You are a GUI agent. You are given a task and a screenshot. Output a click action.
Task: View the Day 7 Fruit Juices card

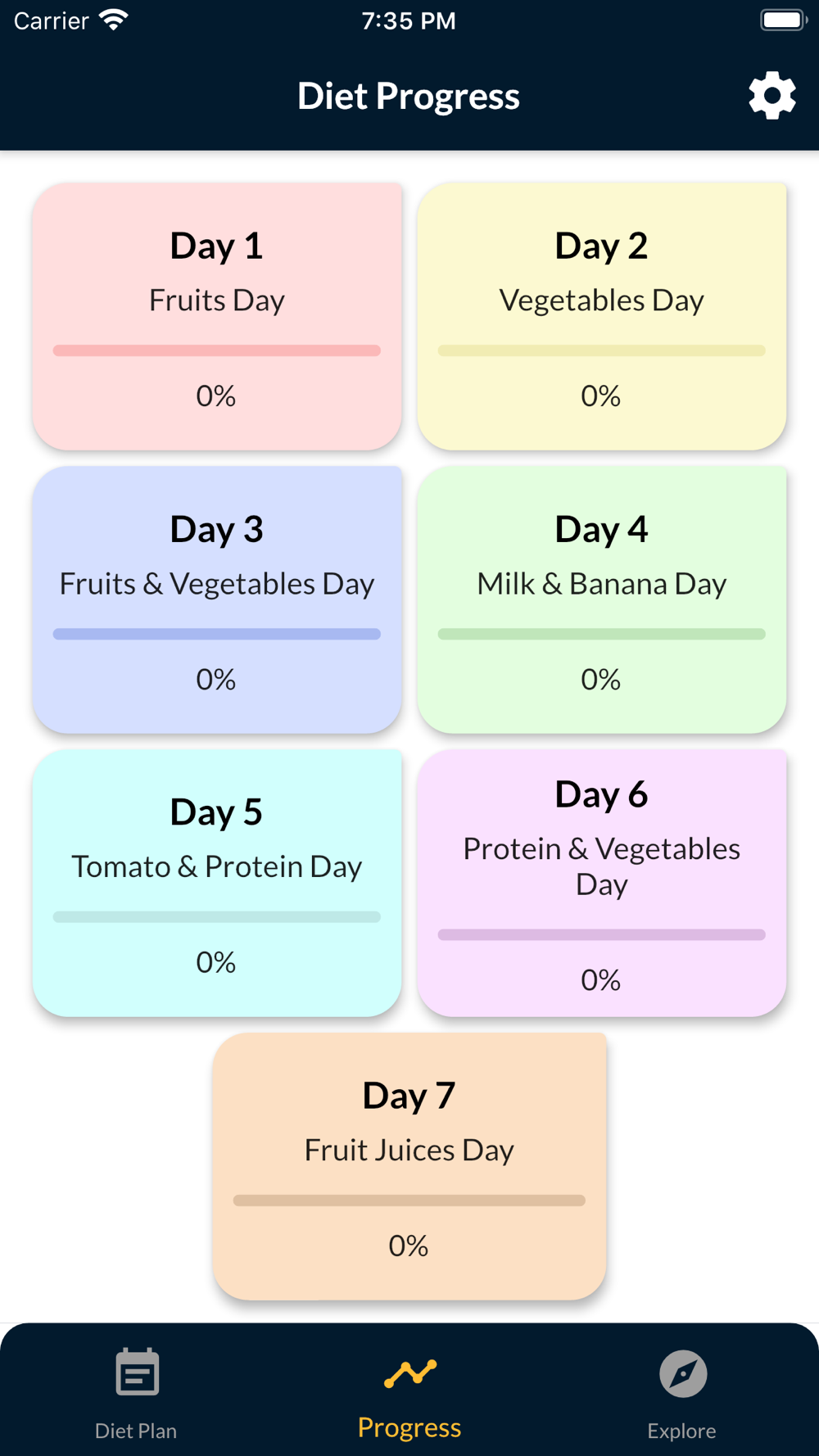tap(409, 1166)
